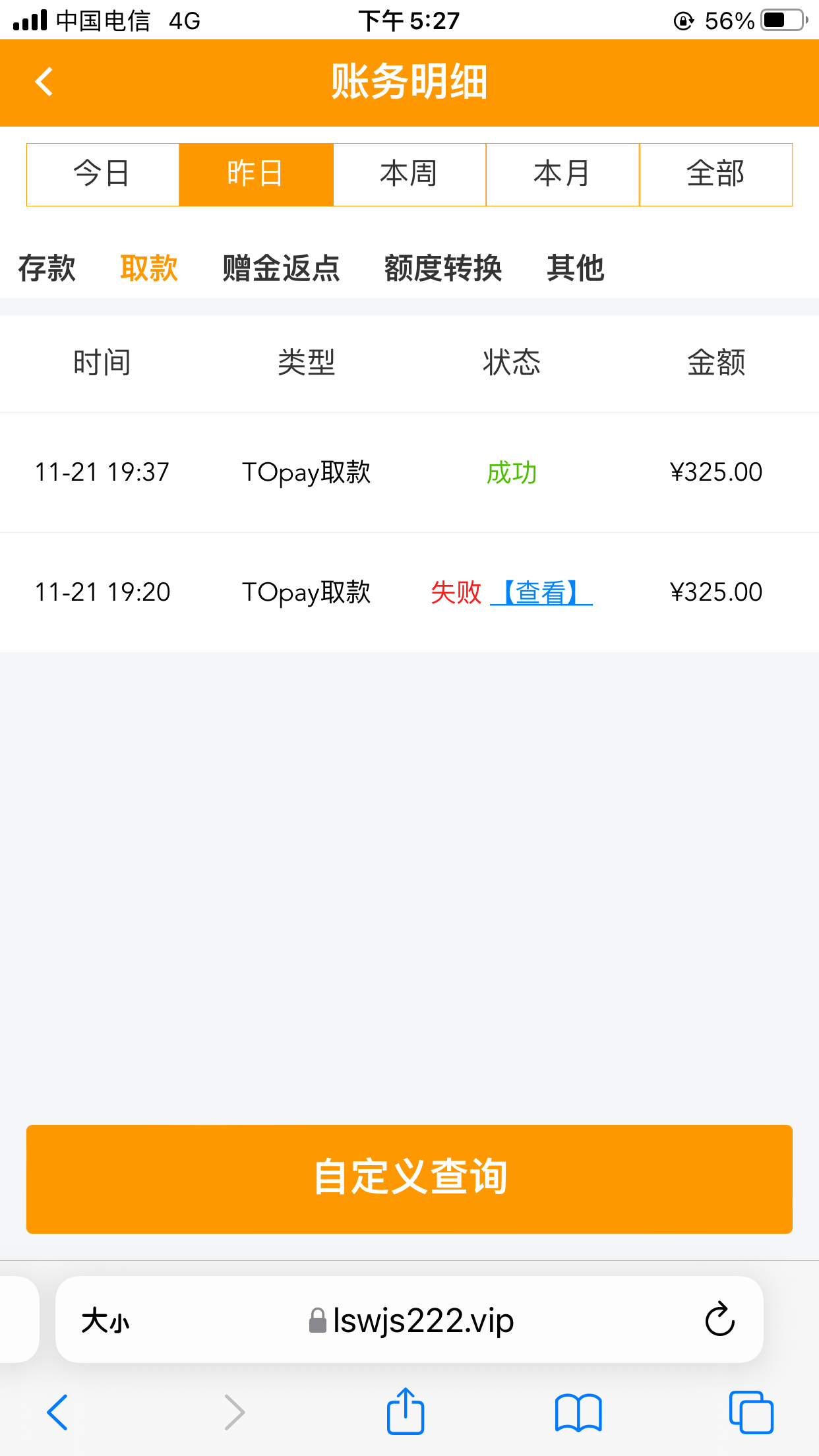Reload the current webpage
The width and height of the screenshot is (819, 1456).
click(x=719, y=1319)
